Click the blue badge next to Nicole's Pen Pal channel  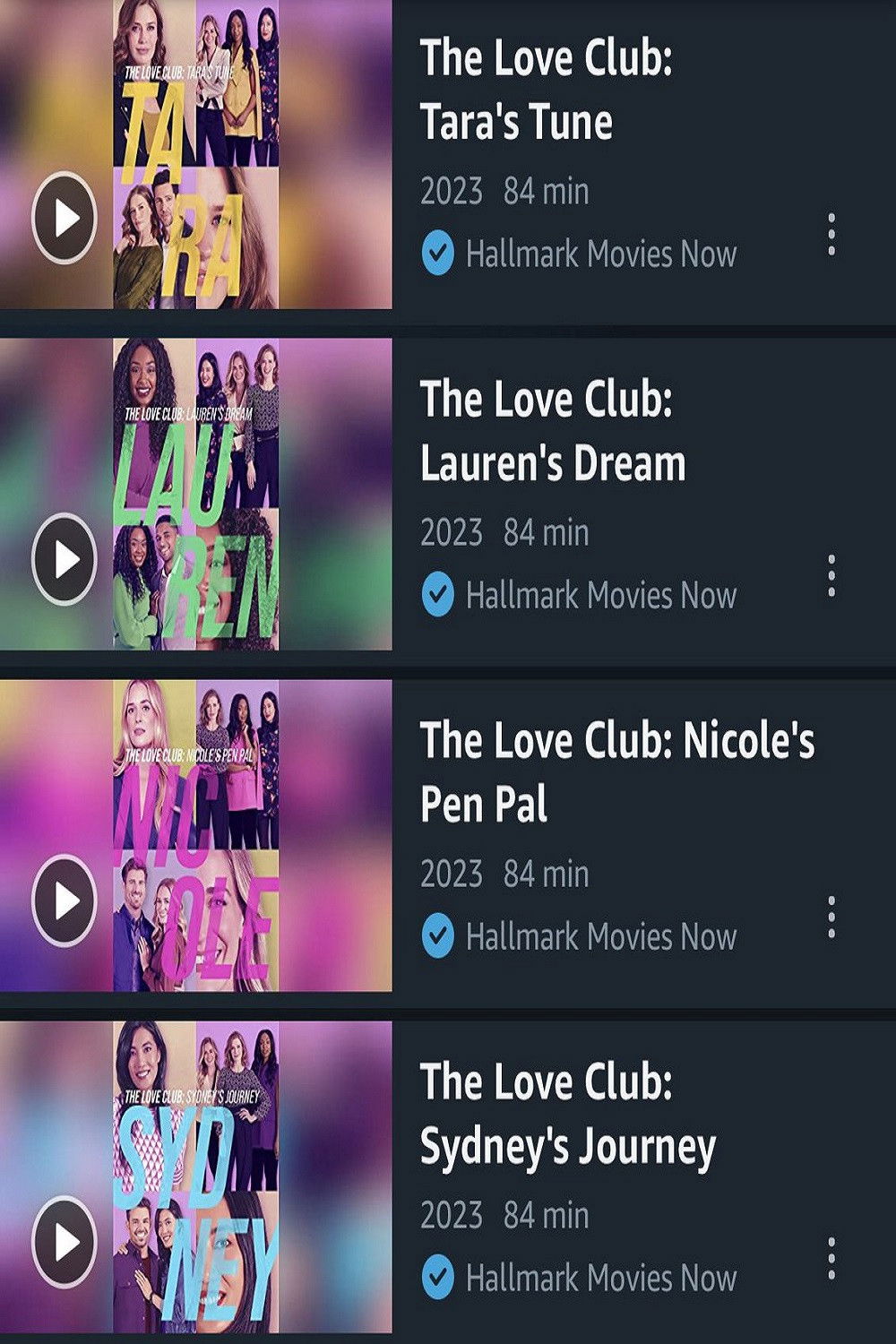(437, 932)
